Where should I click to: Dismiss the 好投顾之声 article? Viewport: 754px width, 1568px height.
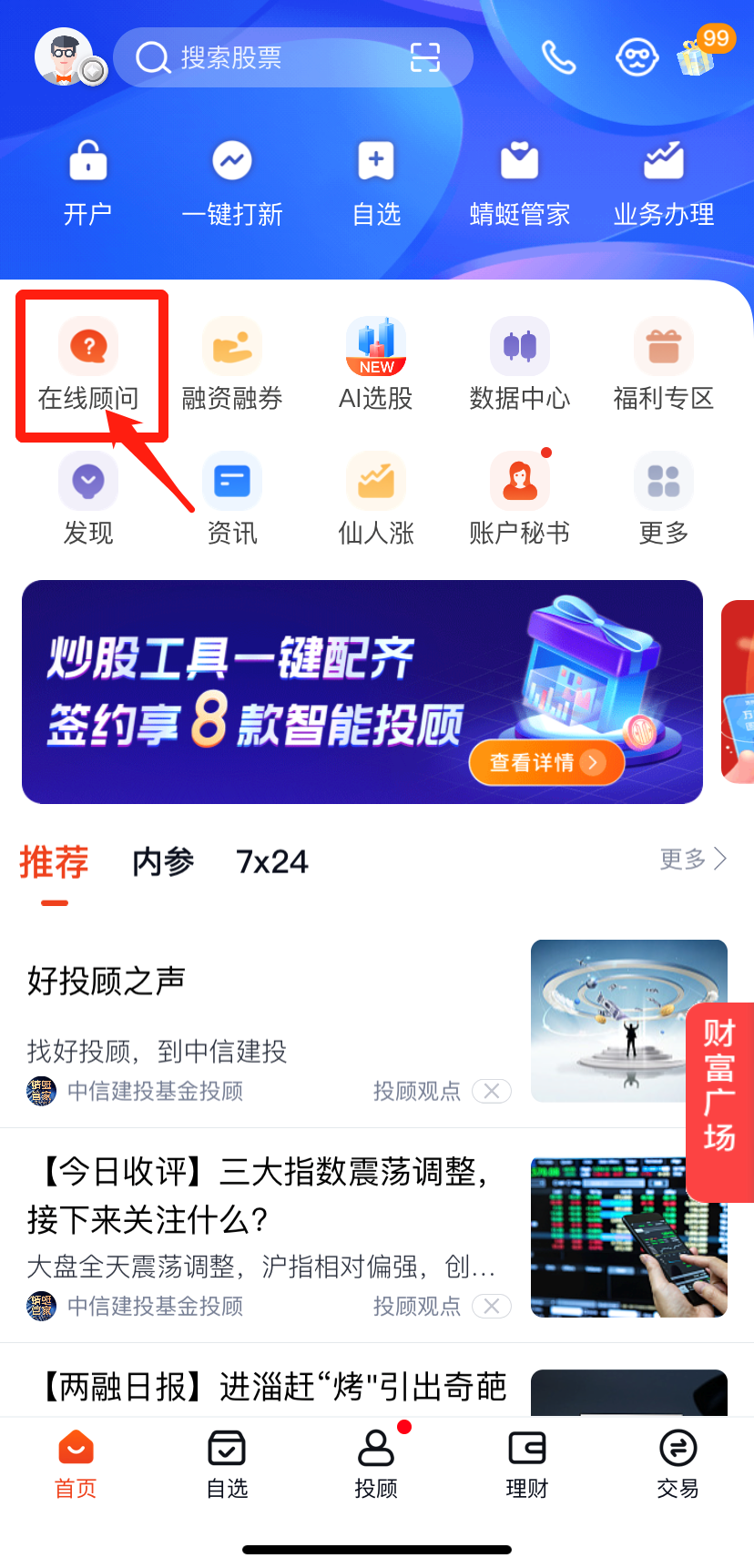point(492,1091)
